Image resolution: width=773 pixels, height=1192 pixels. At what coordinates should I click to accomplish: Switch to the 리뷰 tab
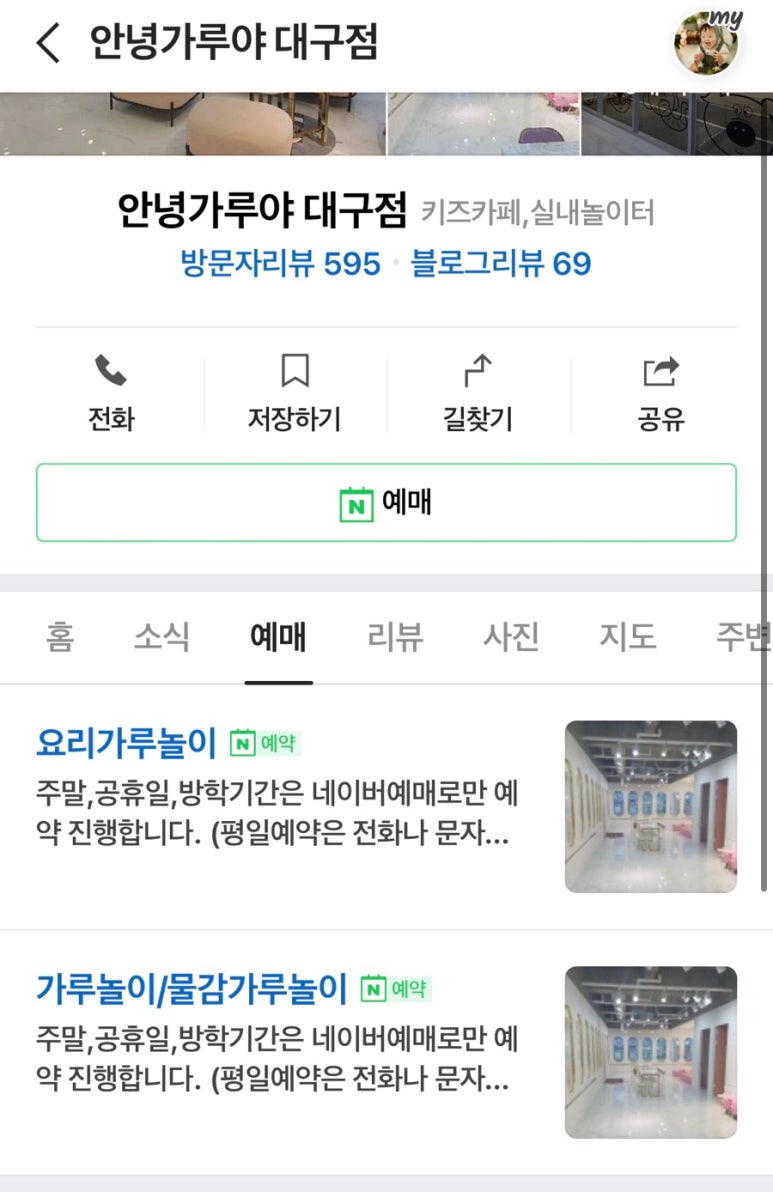(x=395, y=637)
